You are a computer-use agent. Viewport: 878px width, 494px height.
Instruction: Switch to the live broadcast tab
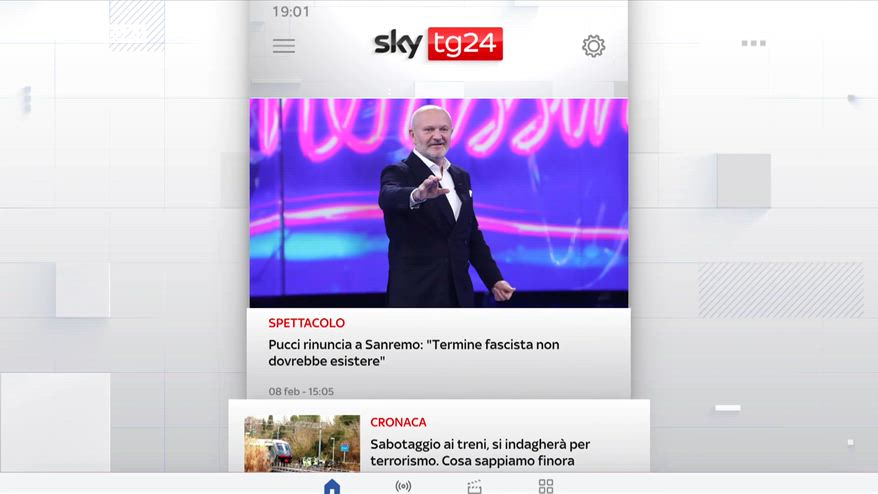pos(403,486)
